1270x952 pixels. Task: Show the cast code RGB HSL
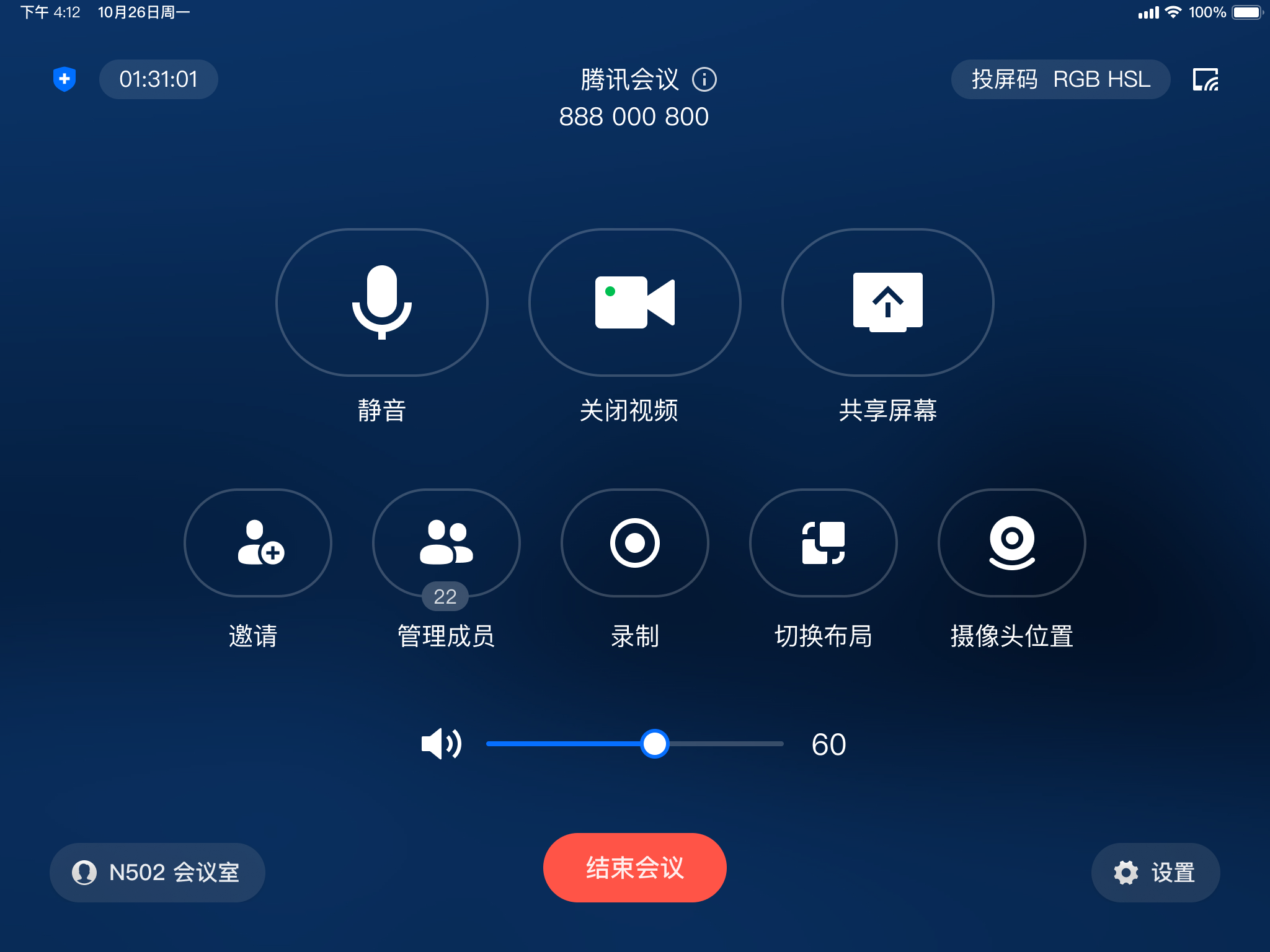1060,79
